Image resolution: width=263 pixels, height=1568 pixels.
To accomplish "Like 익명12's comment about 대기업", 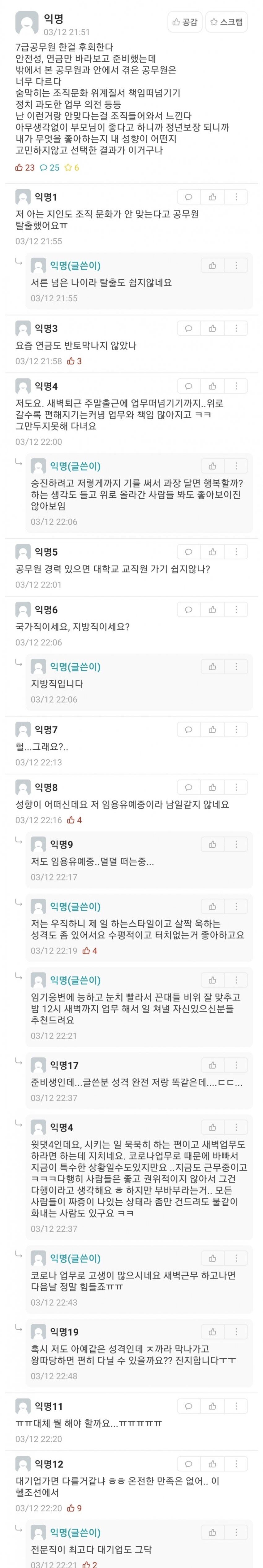I will [x=213, y=1464].
